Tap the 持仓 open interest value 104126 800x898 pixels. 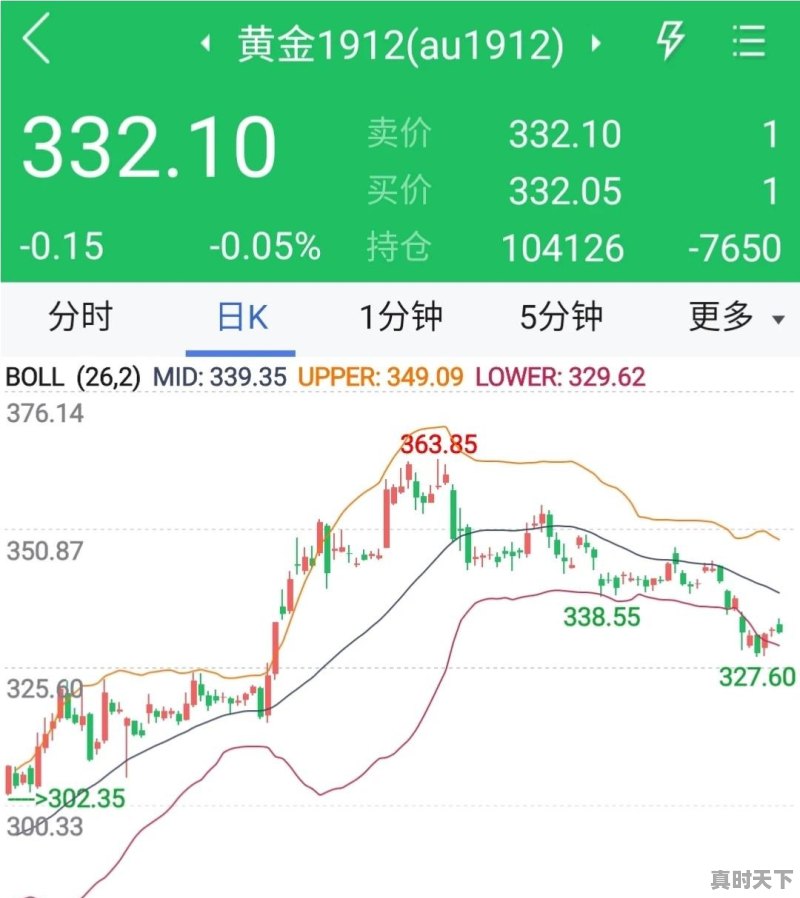[x=565, y=248]
